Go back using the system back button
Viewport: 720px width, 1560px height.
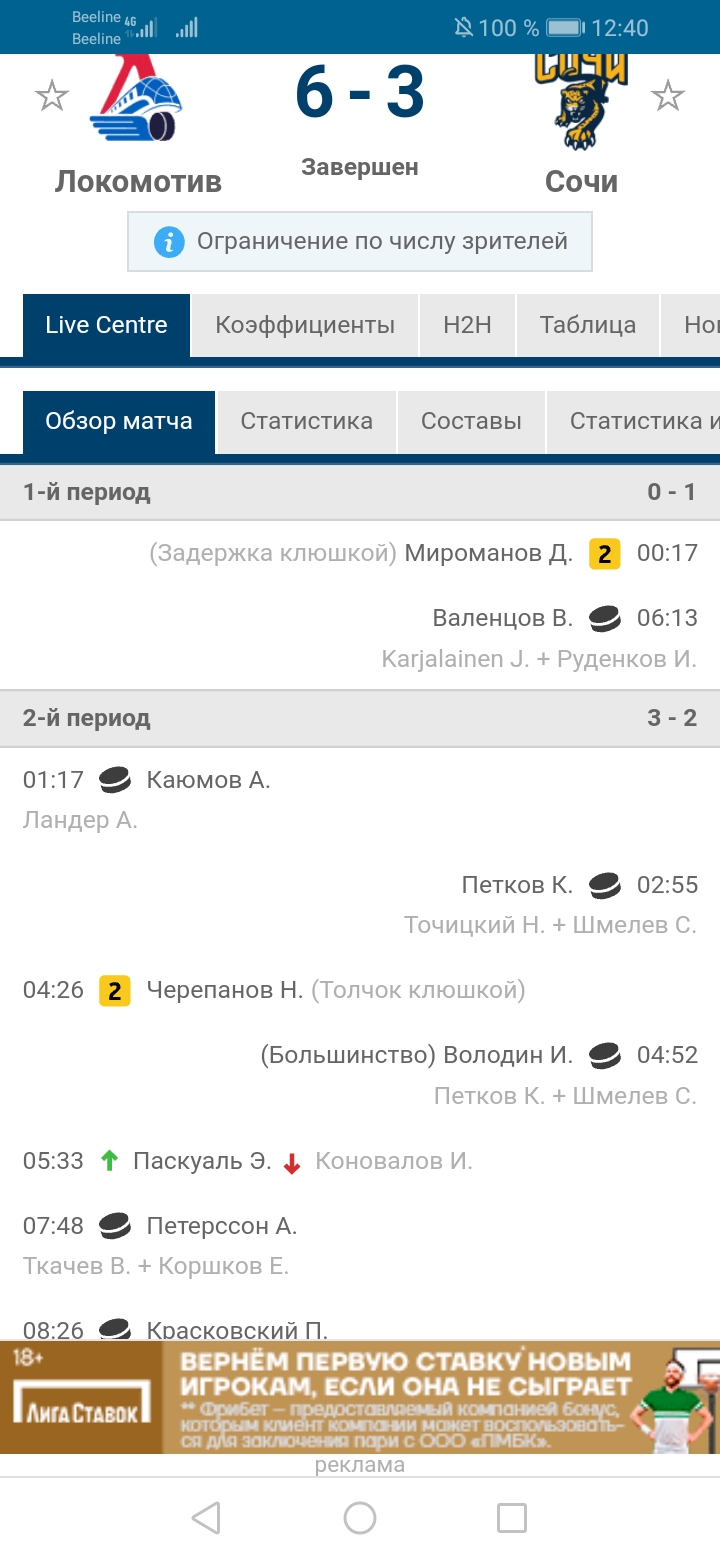[x=206, y=1518]
